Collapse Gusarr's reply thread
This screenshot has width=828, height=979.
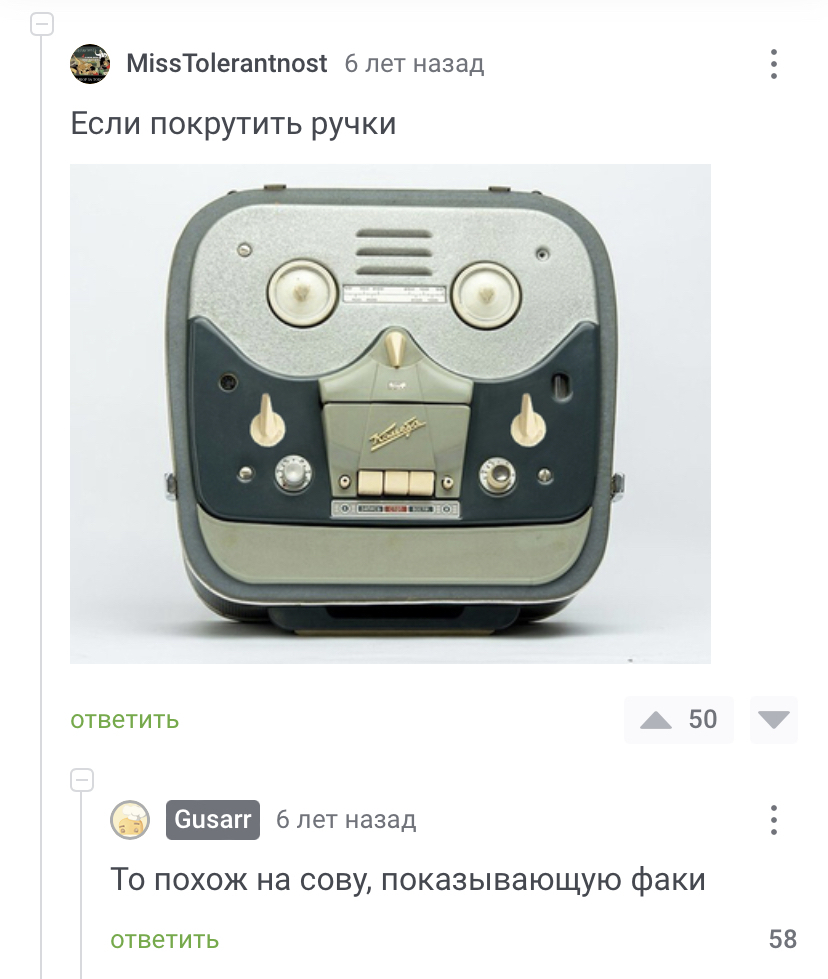coord(83,780)
